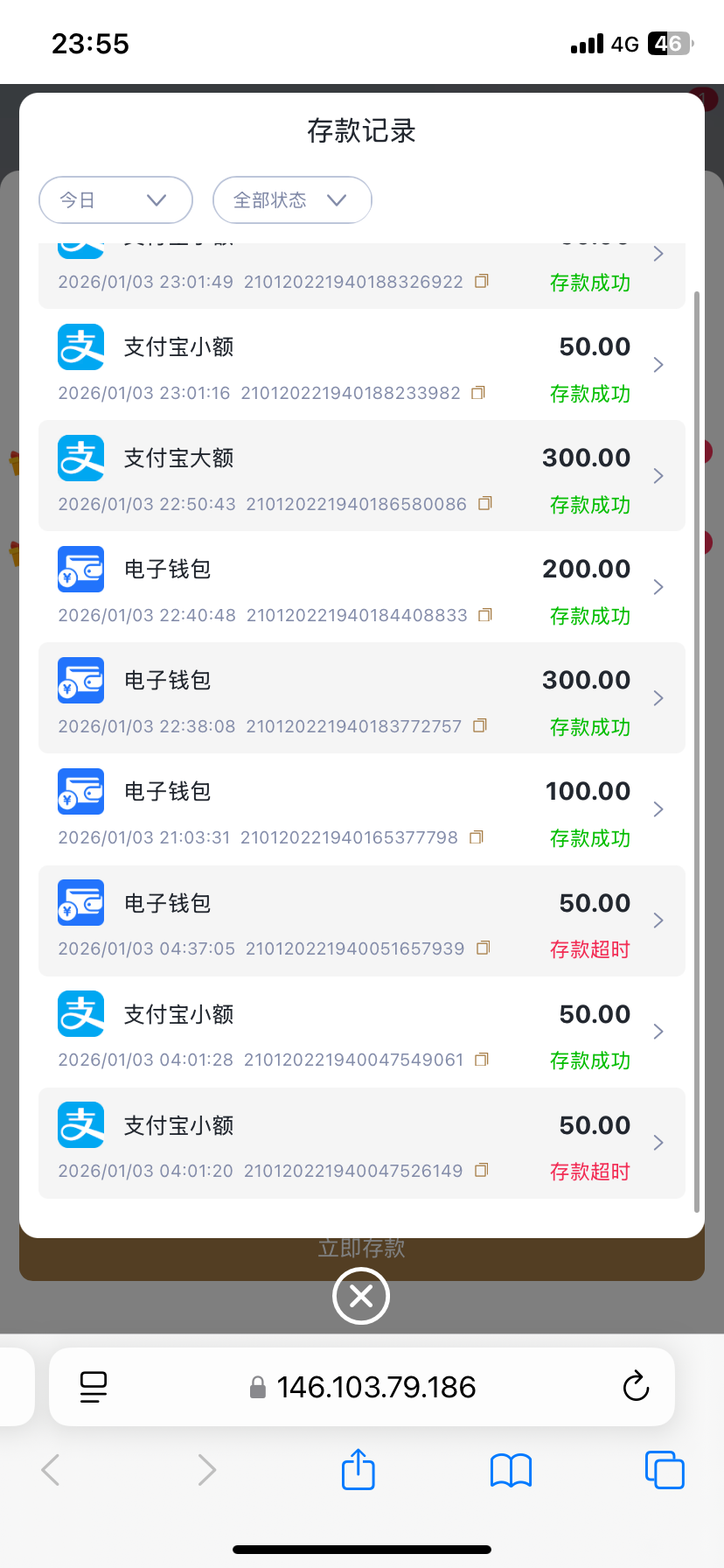Show all open Safari tabs
This screenshot has width=724, height=1568.
tap(665, 1470)
